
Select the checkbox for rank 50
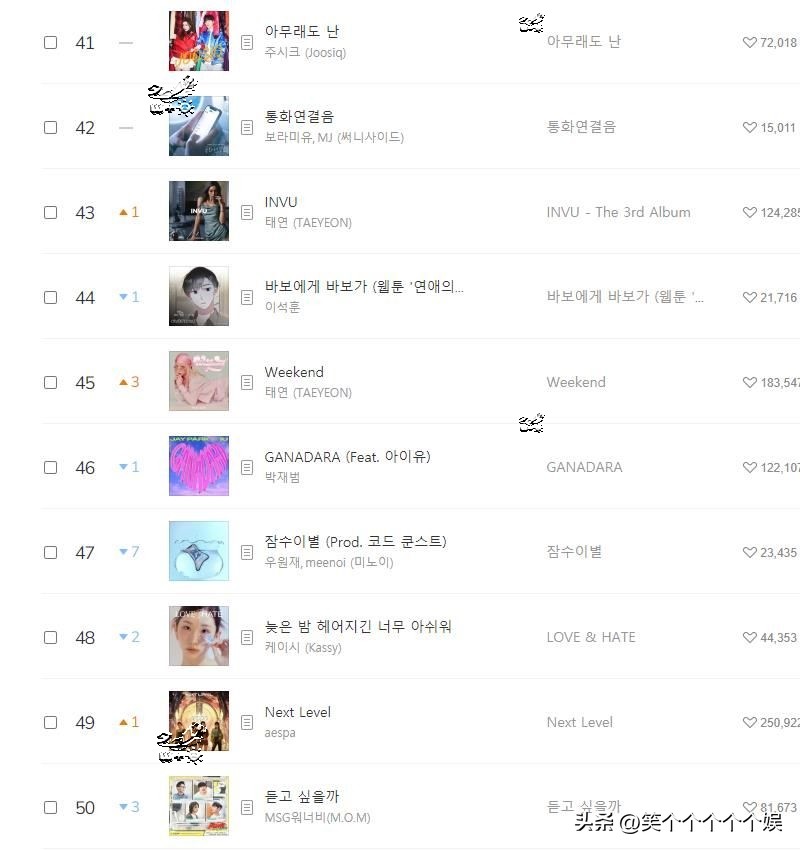coord(51,808)
